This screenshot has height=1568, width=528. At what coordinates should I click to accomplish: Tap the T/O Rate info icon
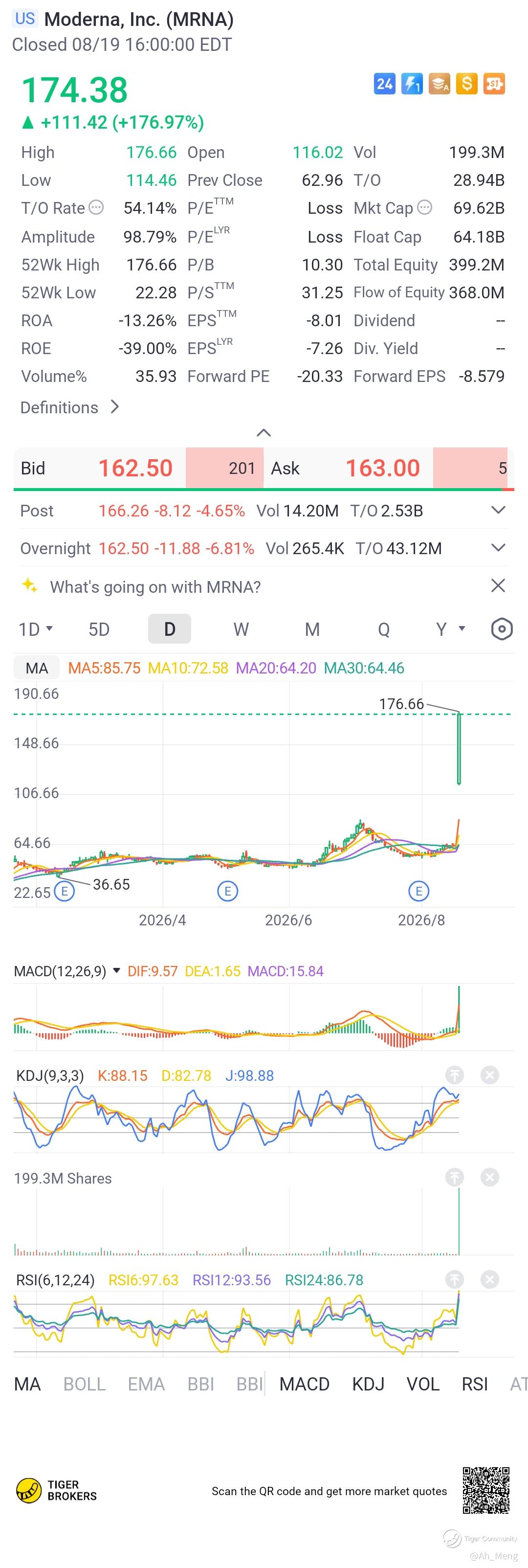click(x=96, y=207)
